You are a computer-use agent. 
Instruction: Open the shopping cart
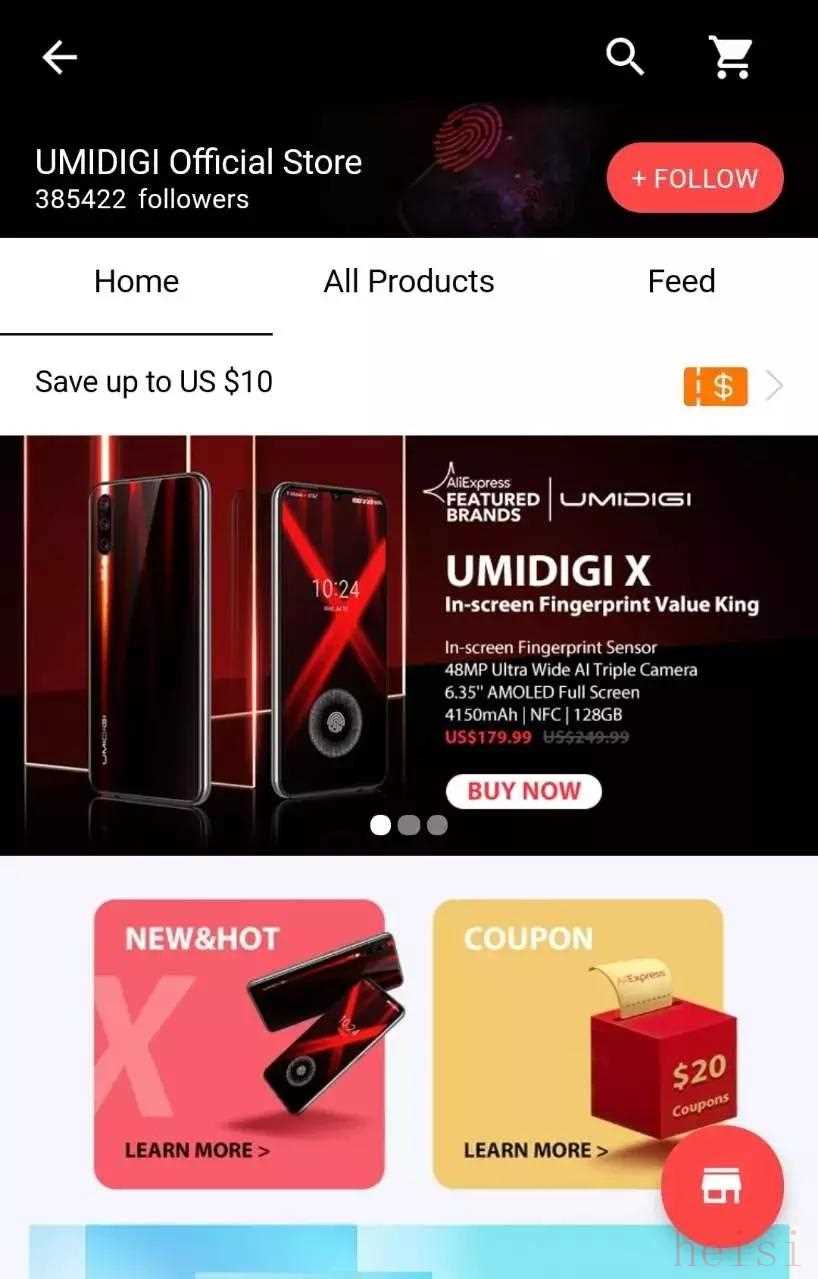[x=731, y=57]
